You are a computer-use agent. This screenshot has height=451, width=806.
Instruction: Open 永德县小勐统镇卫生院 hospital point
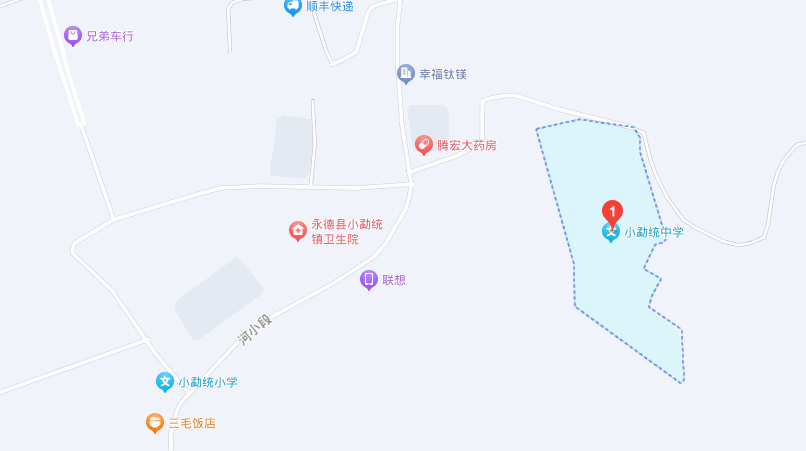tap(298, 231)
